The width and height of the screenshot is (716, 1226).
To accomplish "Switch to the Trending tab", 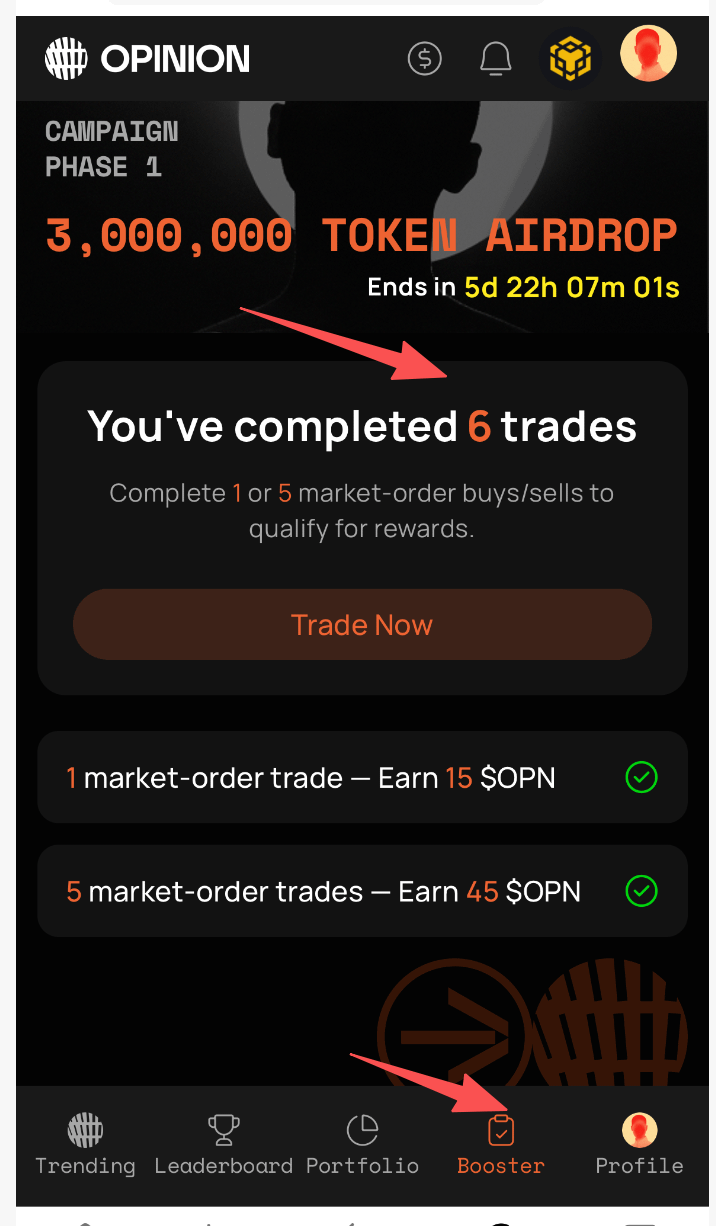I will 85,1145.
